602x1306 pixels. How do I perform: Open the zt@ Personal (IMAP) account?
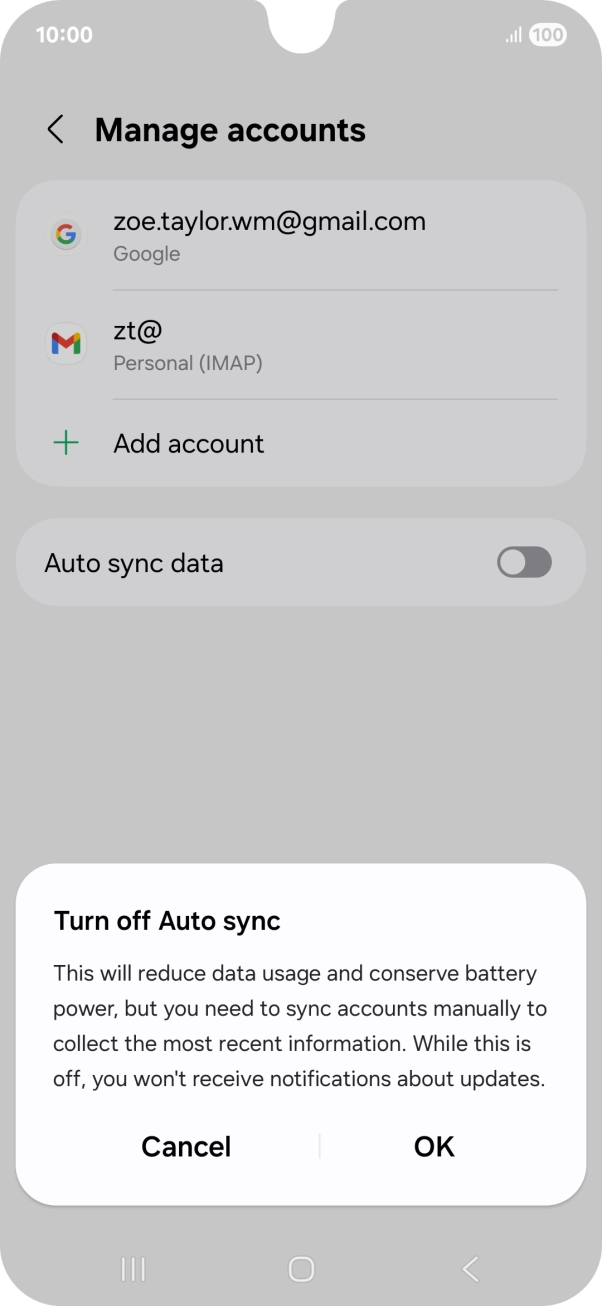coord(301,345)
